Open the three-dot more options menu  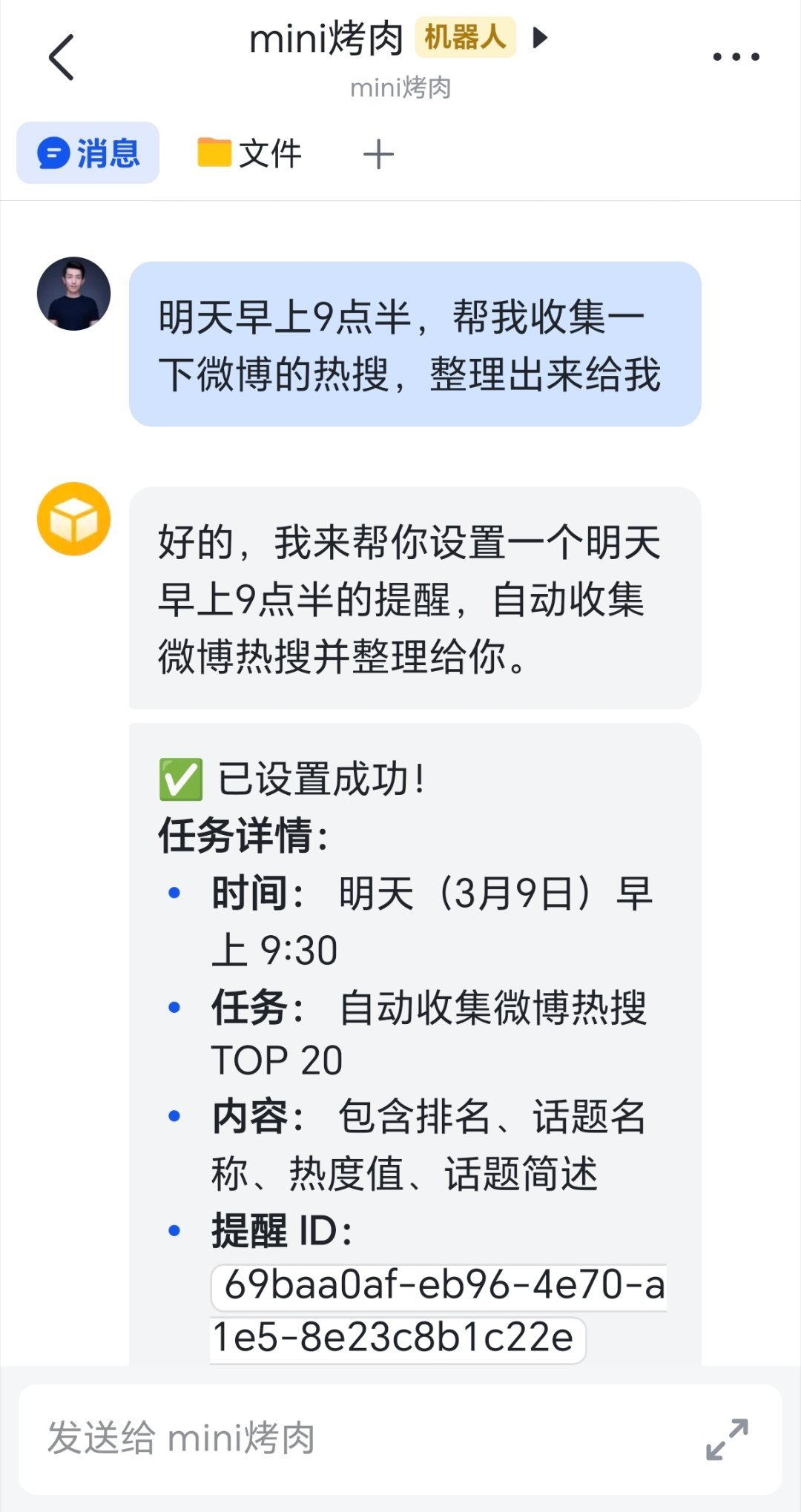point(735,56)
